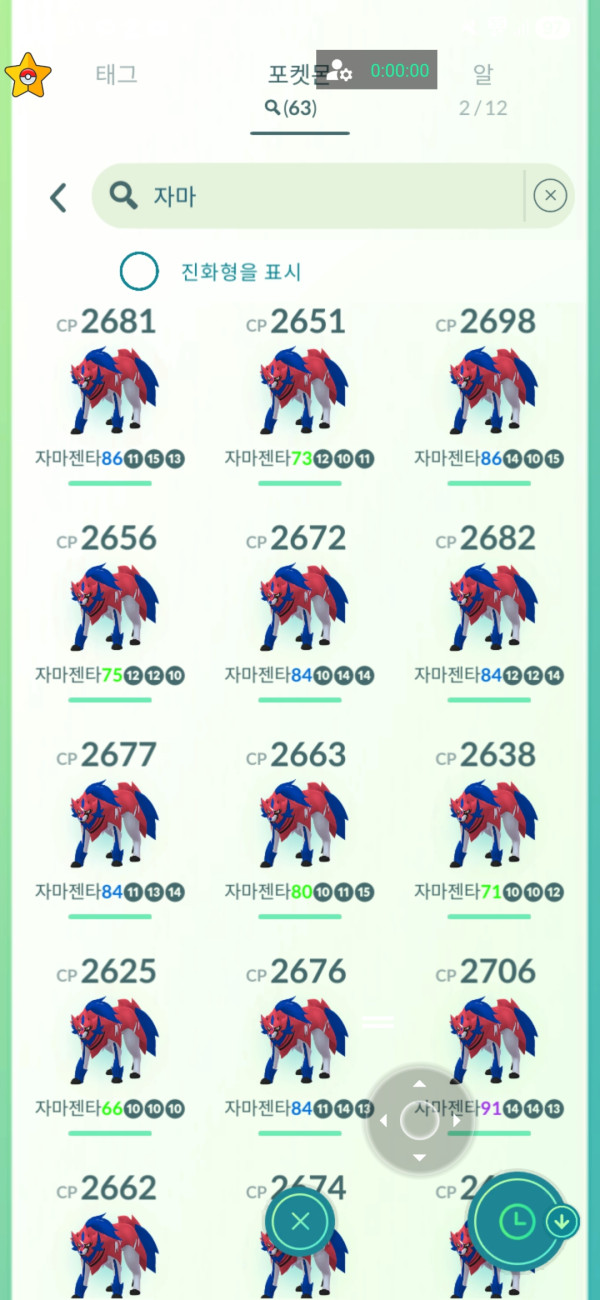Open the star Poké Ball favorites icon
The width and height of the screenshot is (600, 1300).
(x=28, y=76)
